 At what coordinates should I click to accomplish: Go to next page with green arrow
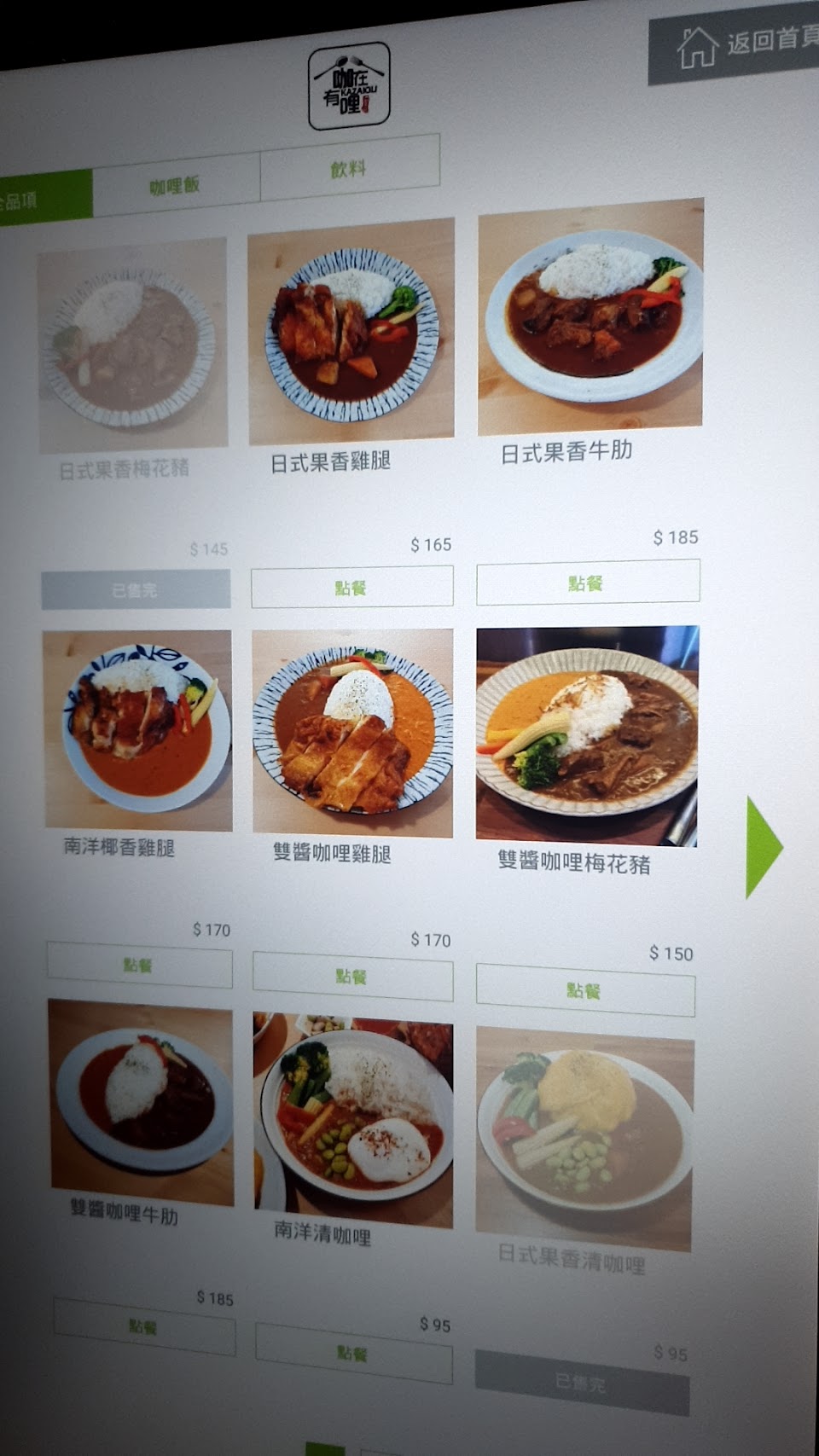coord(762,847)
